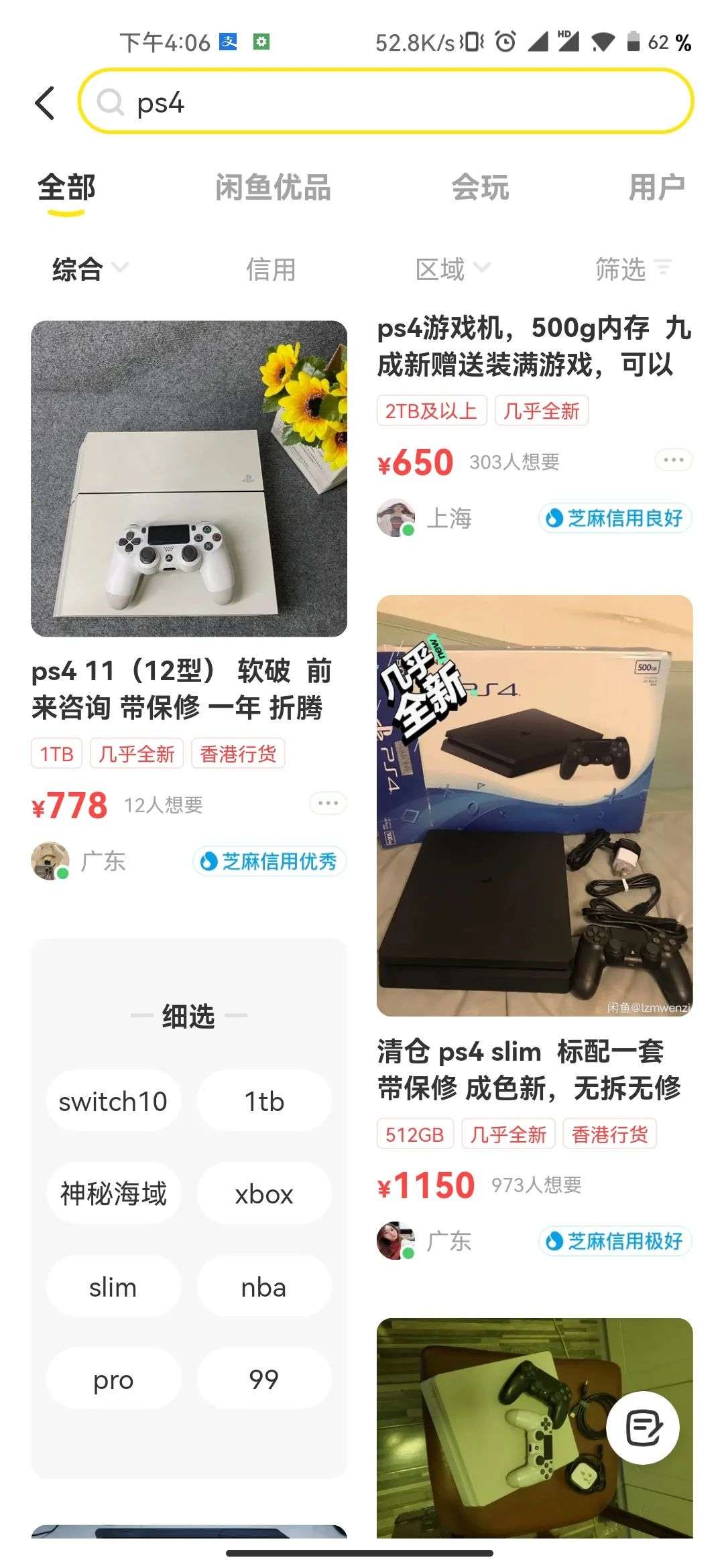Viewport: 724px width, 1568px height.
Task: Switch to the 用户 tab
Action: [x=656, y=187]
